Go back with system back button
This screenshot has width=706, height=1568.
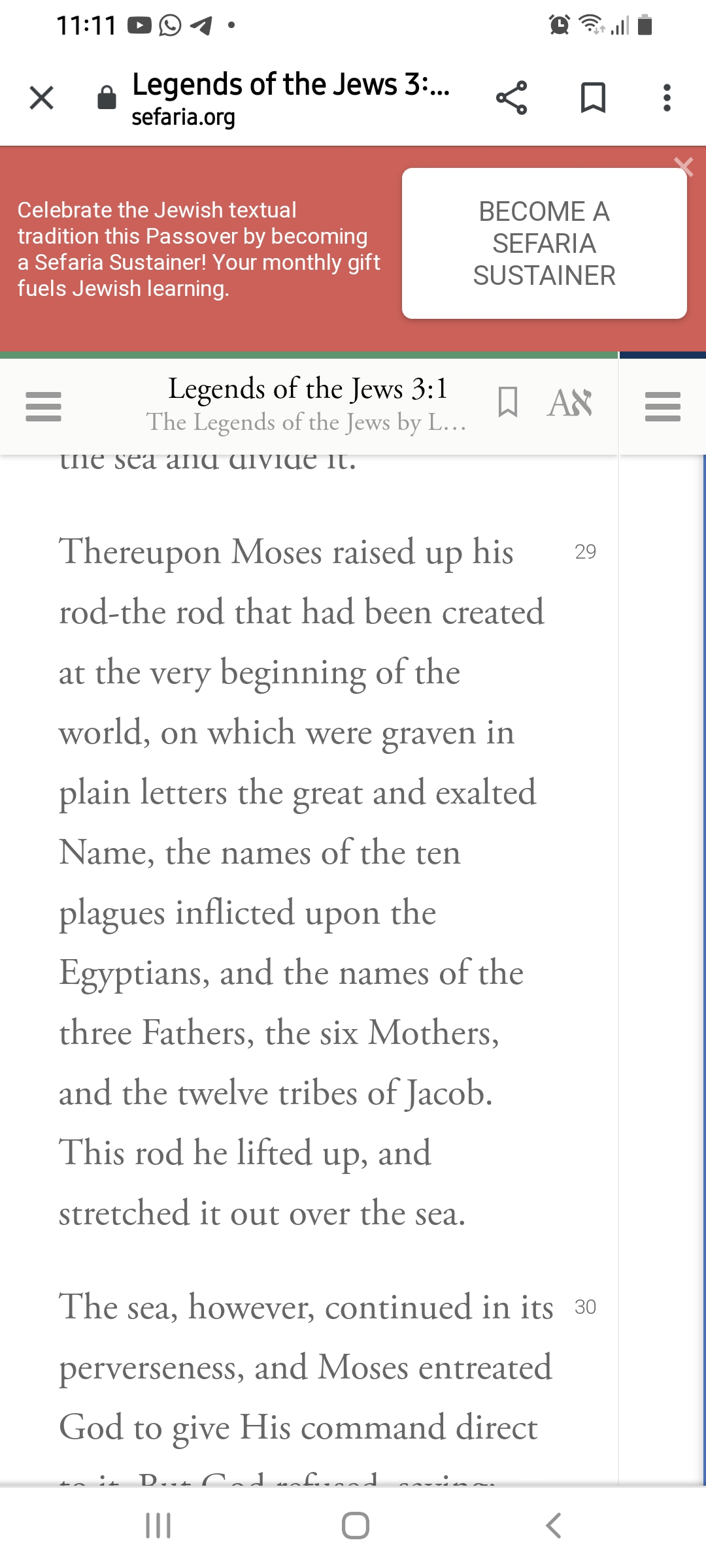point(553,1526)
